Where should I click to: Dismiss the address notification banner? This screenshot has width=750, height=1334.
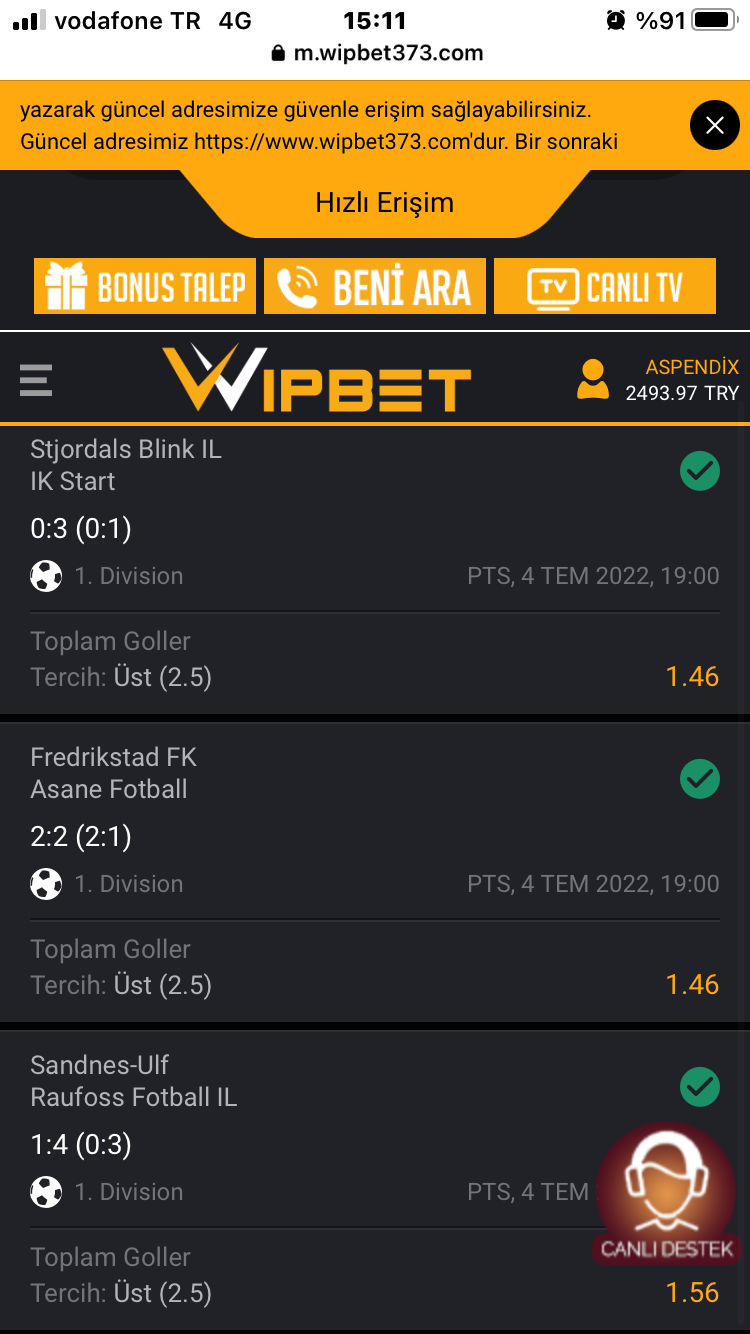[x=714, y=126]
